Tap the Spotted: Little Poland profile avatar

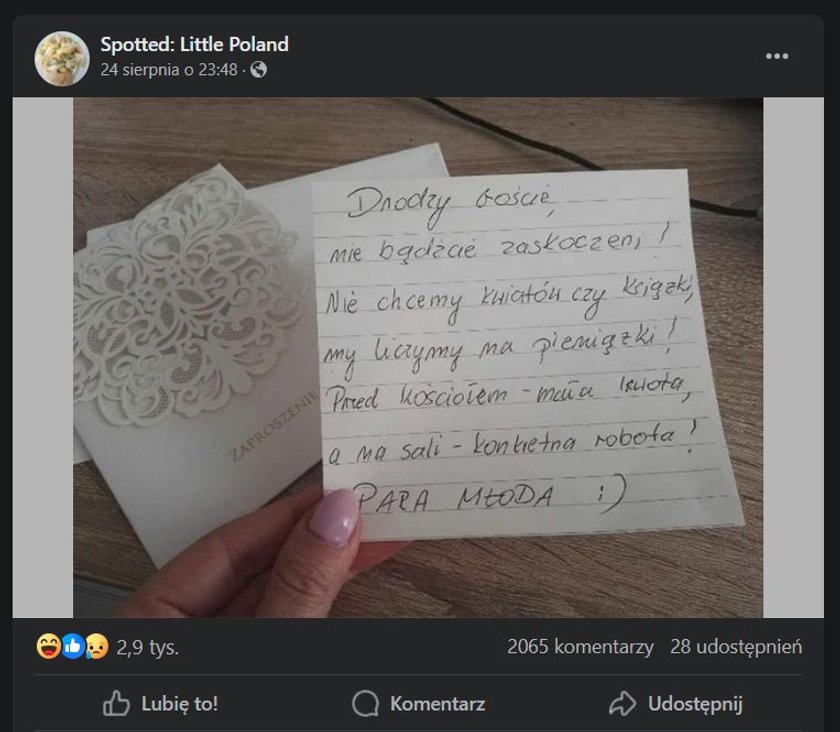coord(62,57)
